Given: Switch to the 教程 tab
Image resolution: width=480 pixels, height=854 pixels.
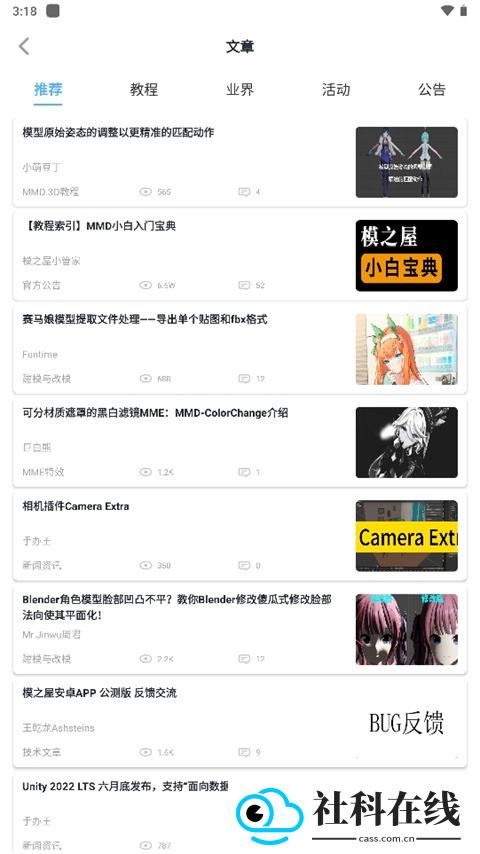Looking at the screenshot, I should pyautogui.click(x=144, y=89).
